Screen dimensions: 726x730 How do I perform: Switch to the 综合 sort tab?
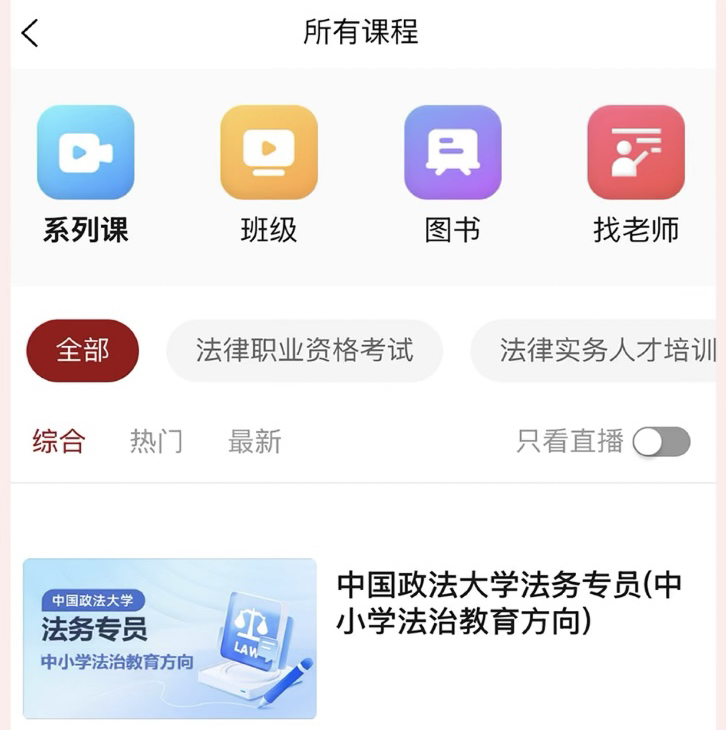59,441
